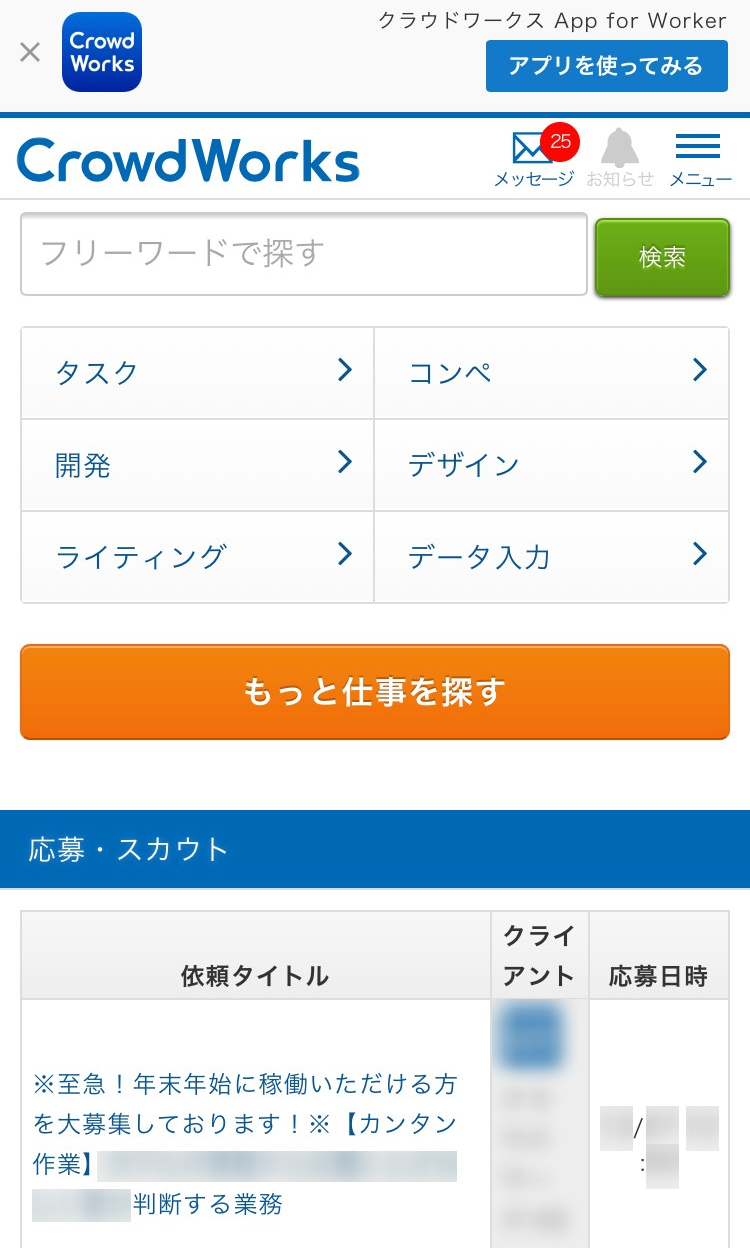
Task: Tap the green 検索 button
Action: click(662, 258)
